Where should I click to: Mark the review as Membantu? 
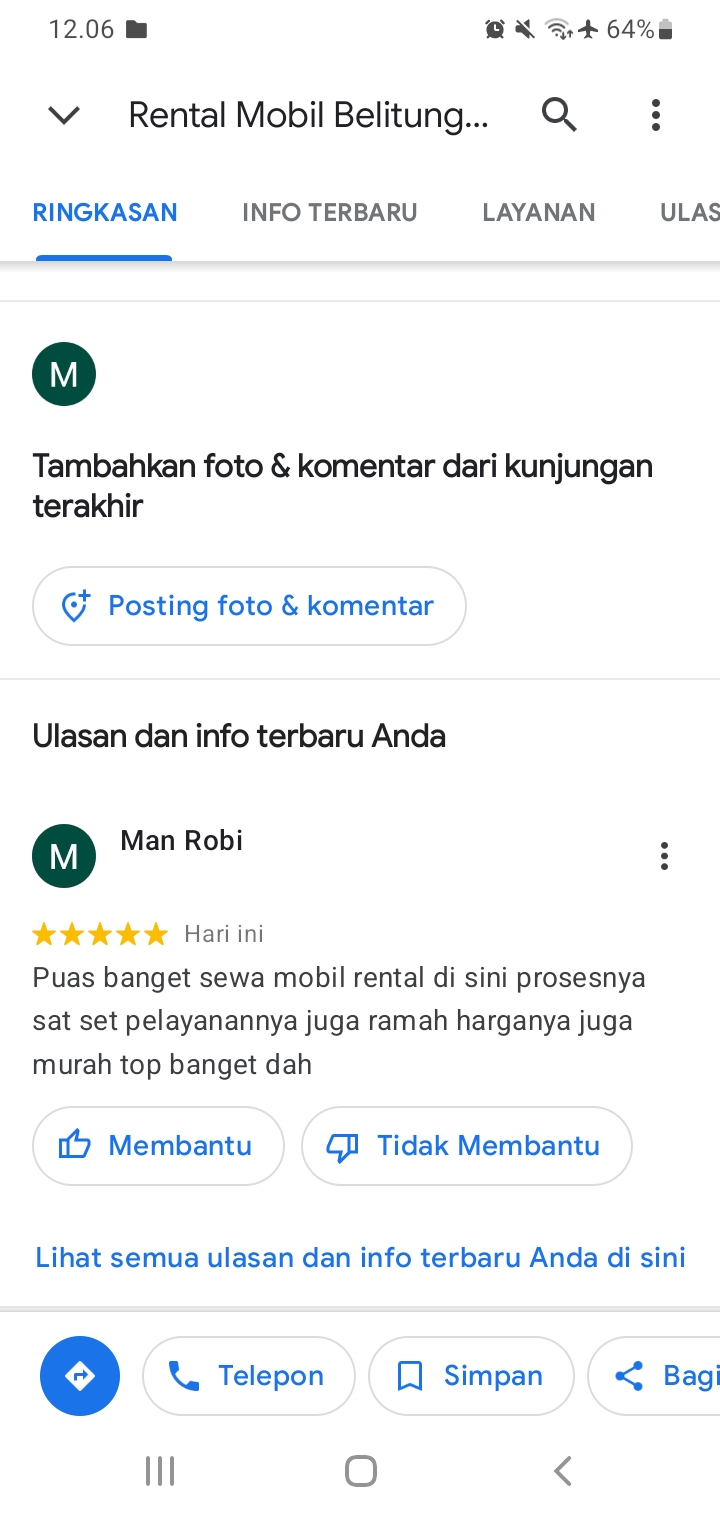[159, 1146]
